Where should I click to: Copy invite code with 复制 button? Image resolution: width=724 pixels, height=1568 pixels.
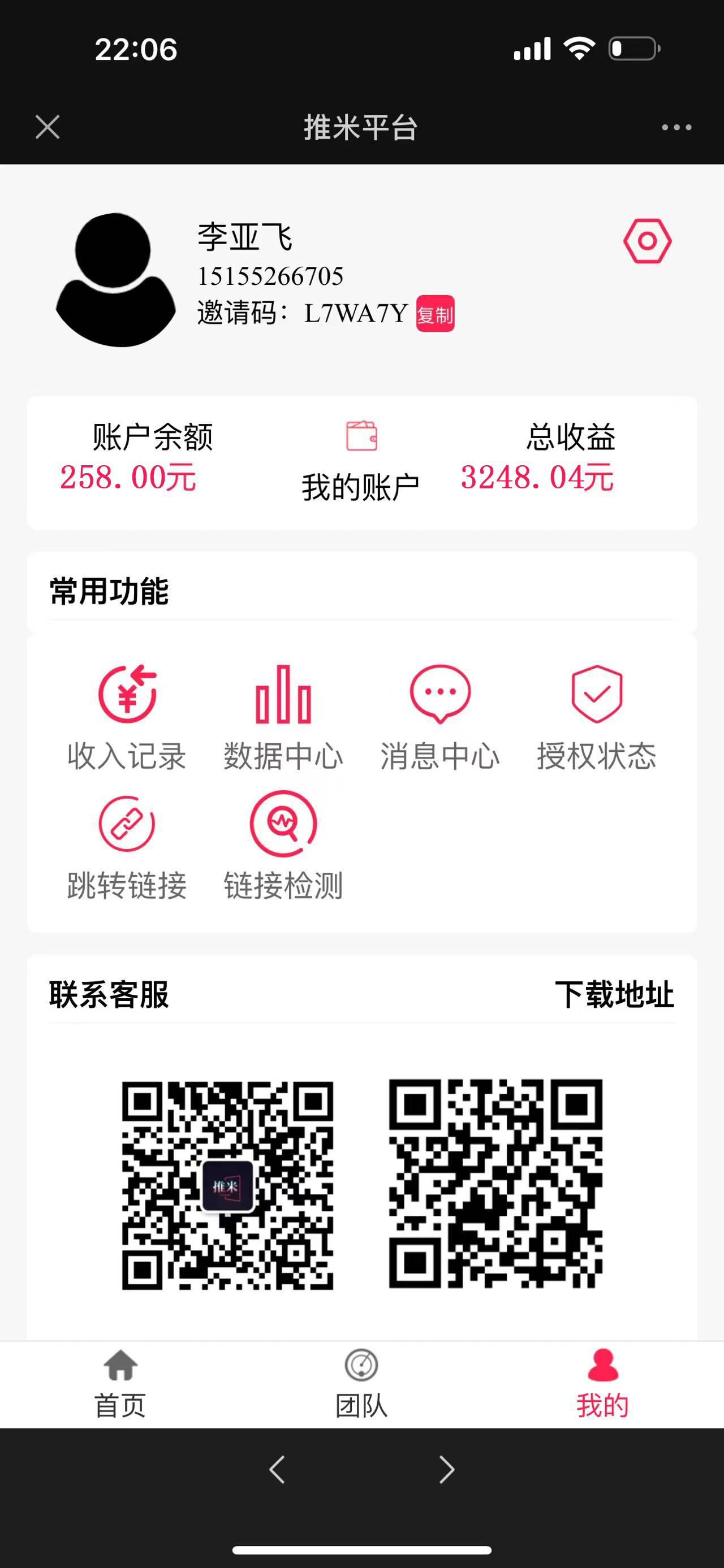[436, 314]
